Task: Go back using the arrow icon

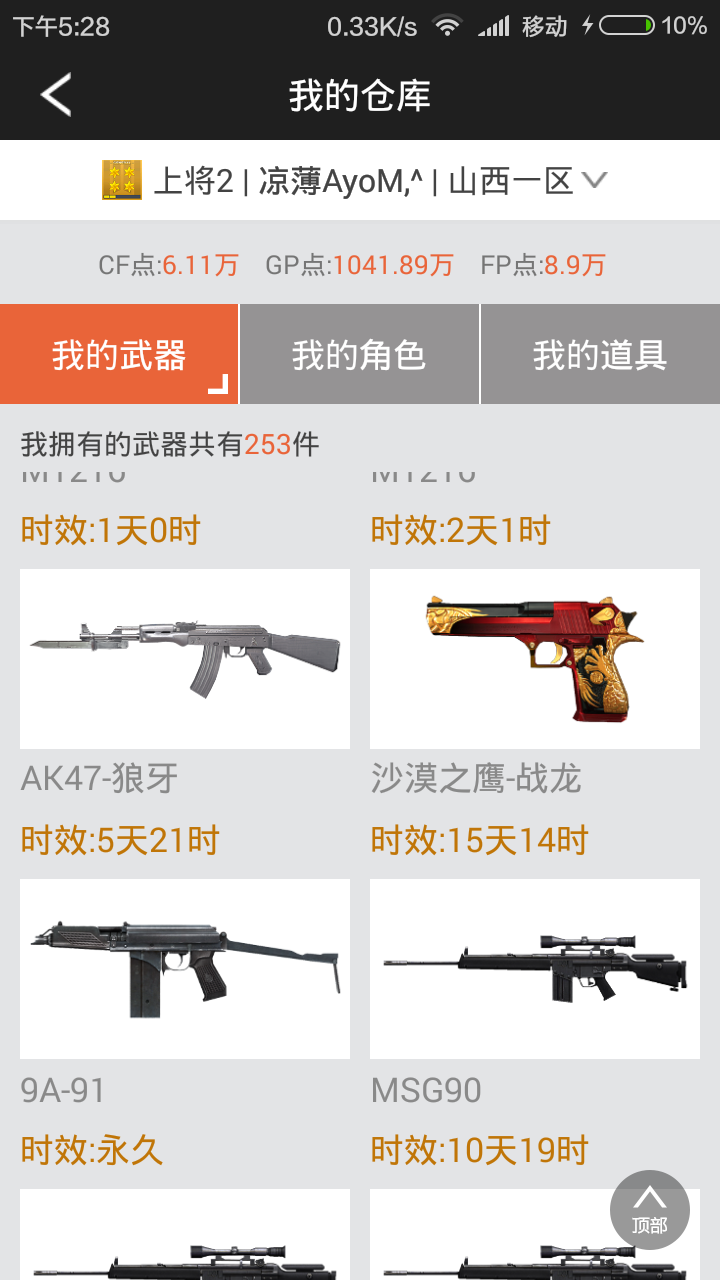Action: pos(56,96)
